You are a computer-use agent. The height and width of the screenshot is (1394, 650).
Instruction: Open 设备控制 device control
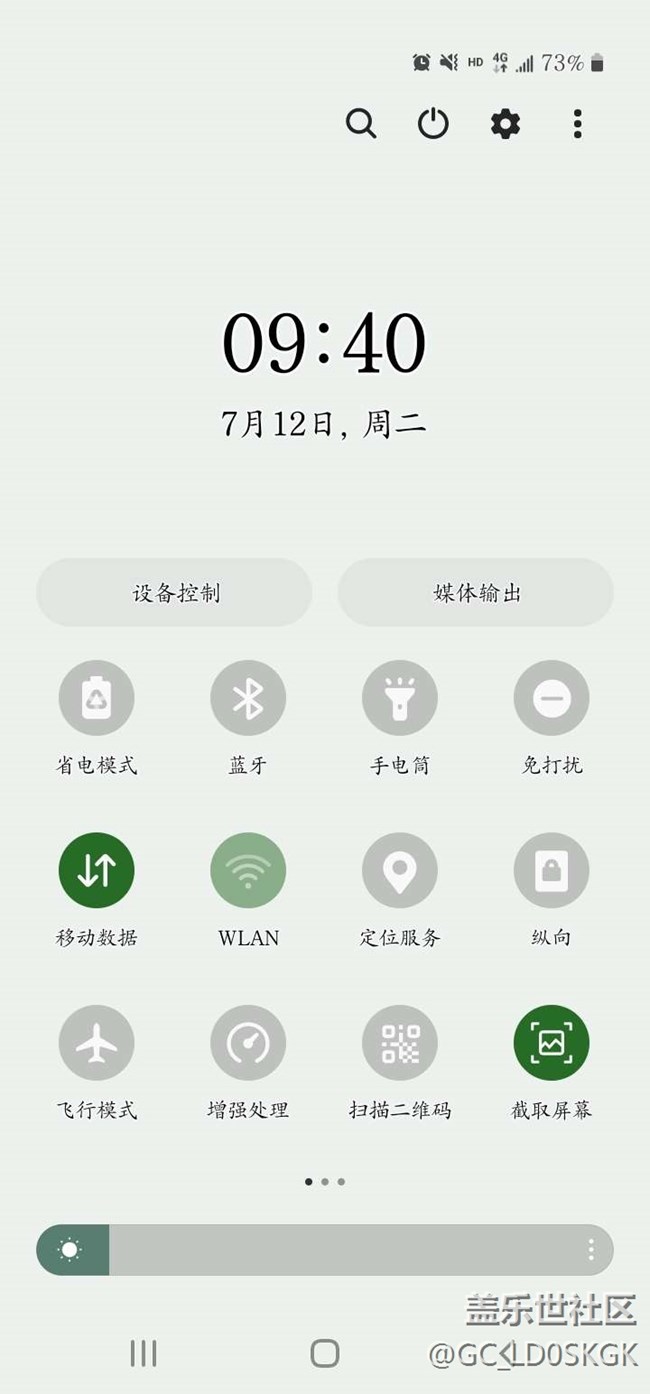click(x=175, y=593)
